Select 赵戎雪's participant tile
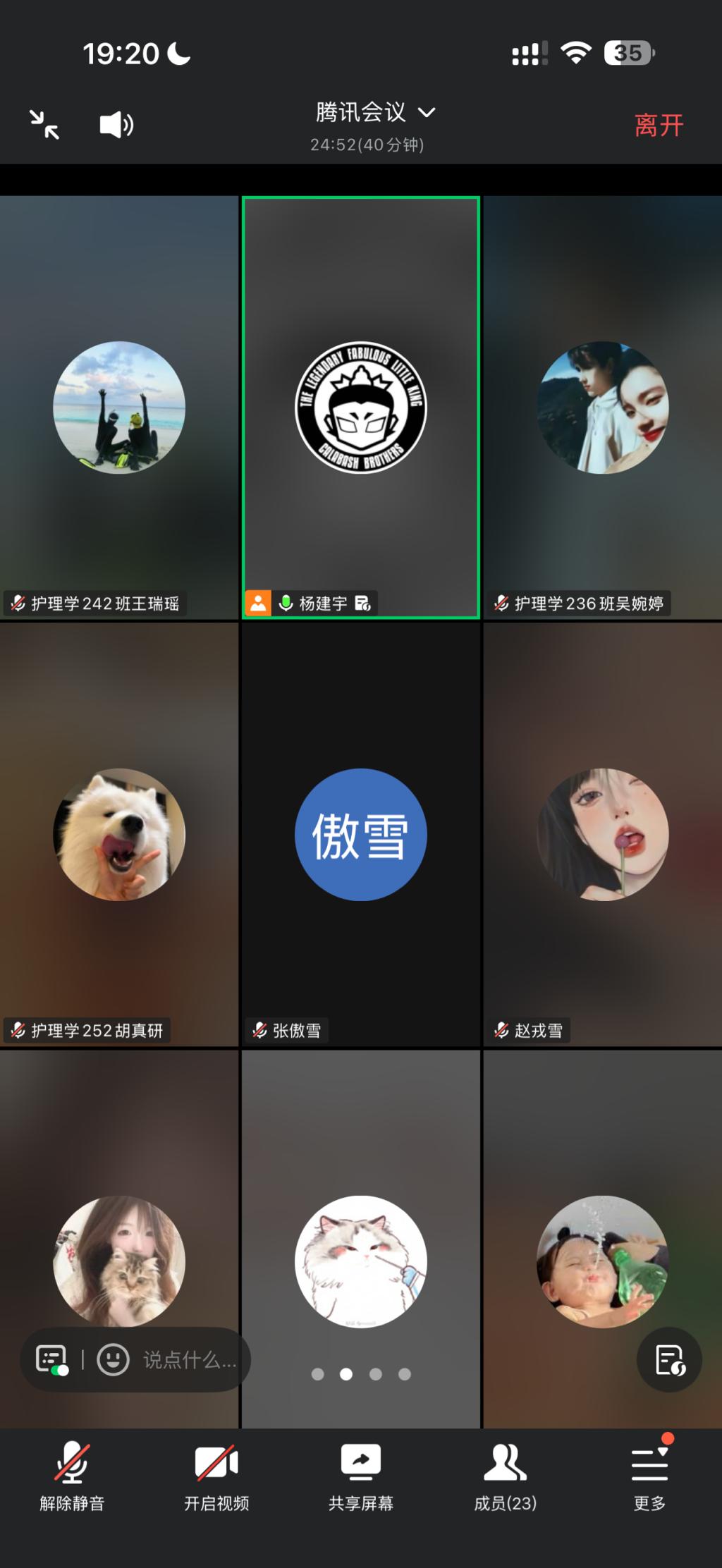Viewport: 722px width, 1568px height. (603, 834)
